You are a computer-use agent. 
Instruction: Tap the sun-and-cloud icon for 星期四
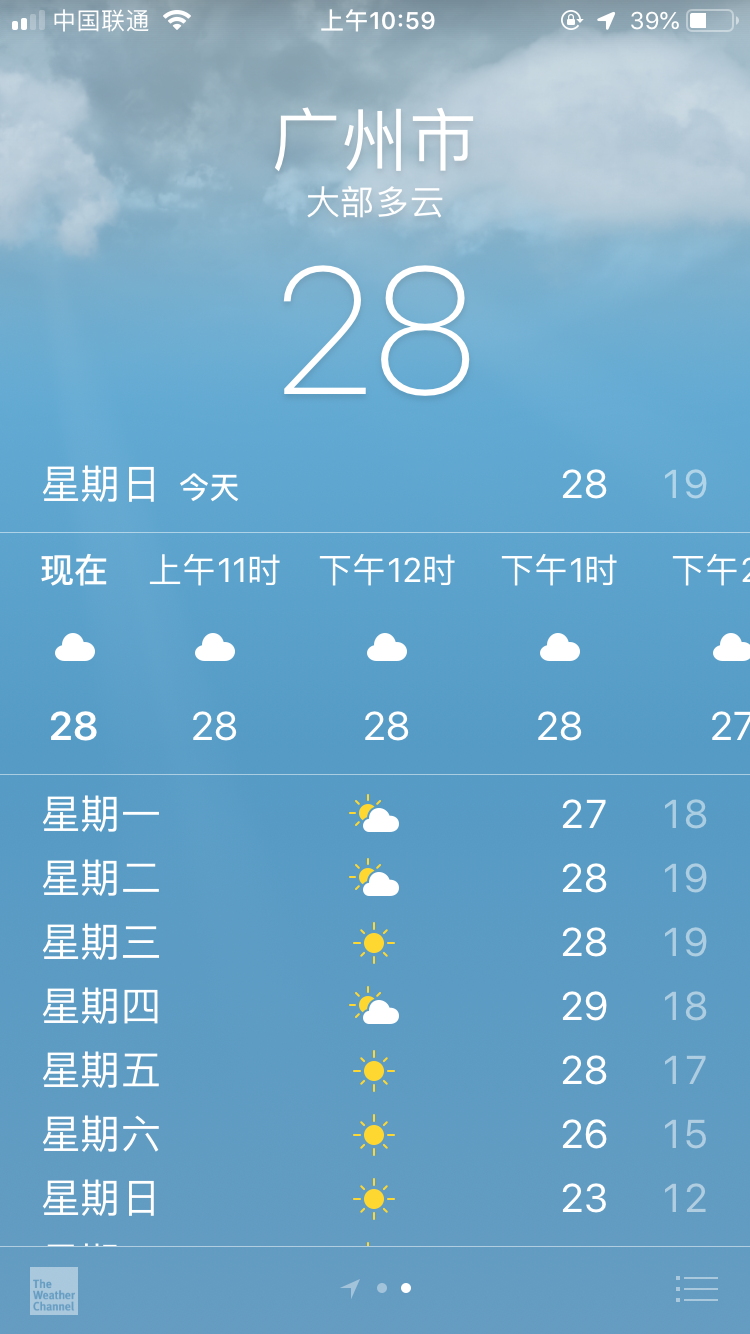tap(375, 1005)
